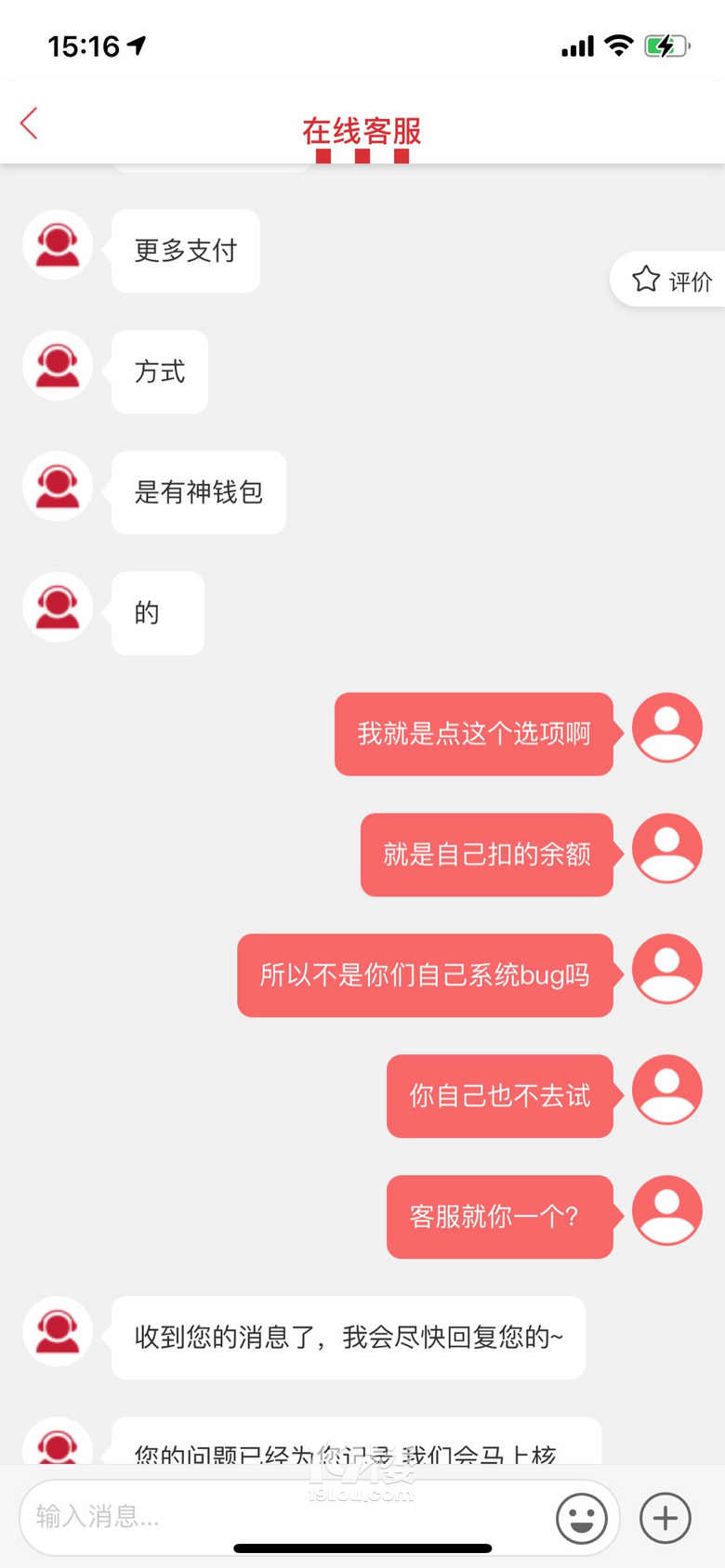Screen dimensions: 725x1568
Task: Open the emoji picker
Action: coord(581,1519)
